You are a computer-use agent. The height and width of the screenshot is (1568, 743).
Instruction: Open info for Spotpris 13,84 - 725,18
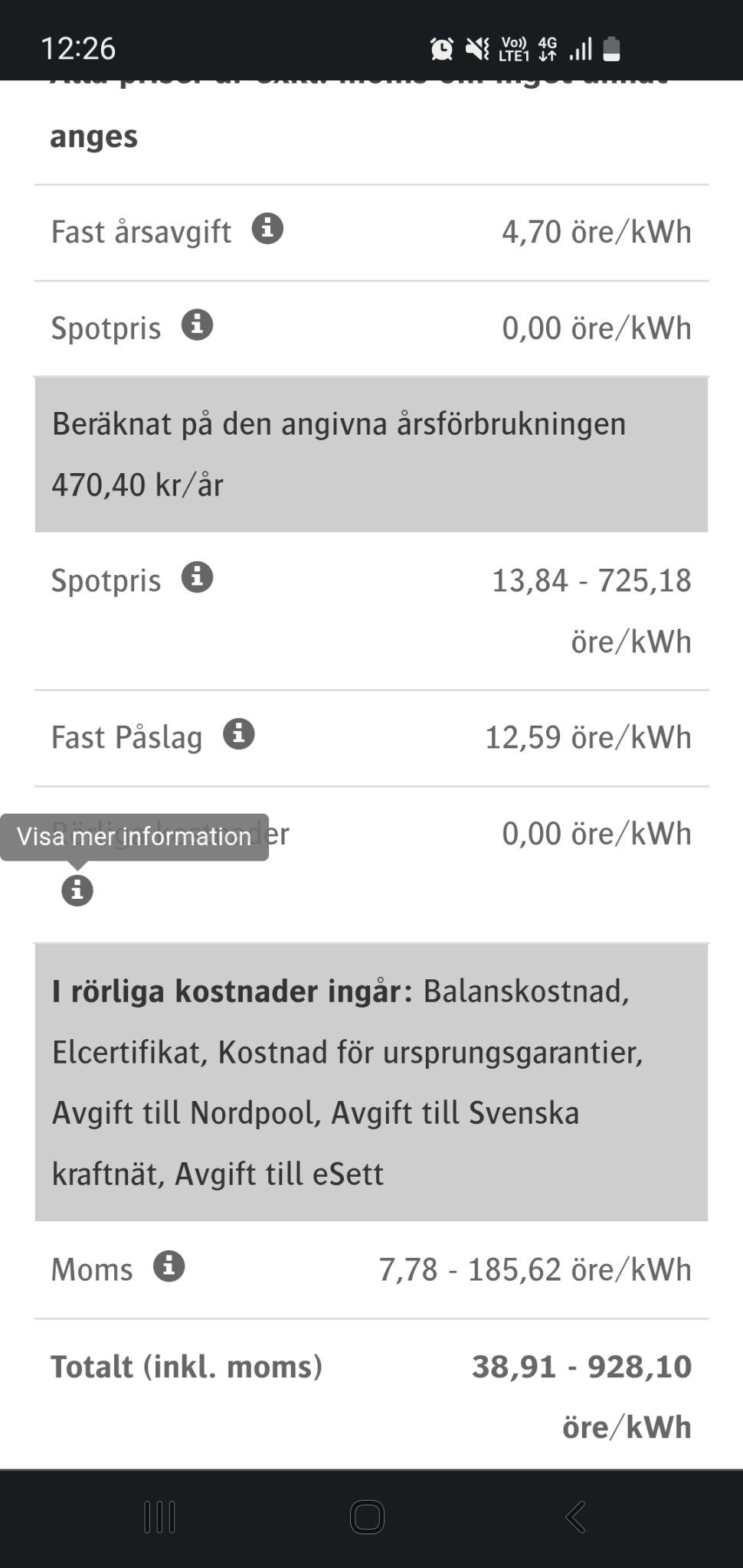pyautogui.click(x=197, y=577)
